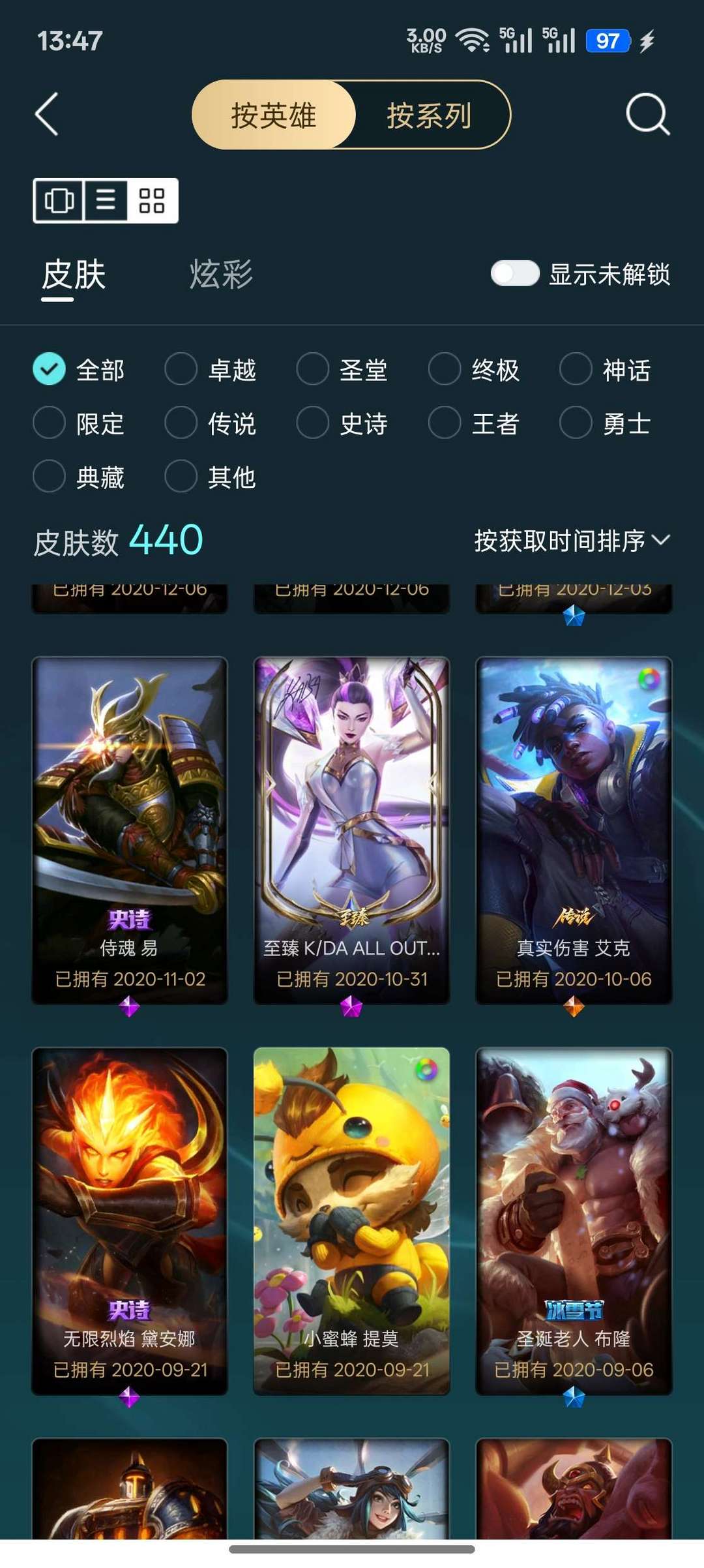Select the 卓越 filter
The height and width of the screenshot is (1568, 704).
211,370
